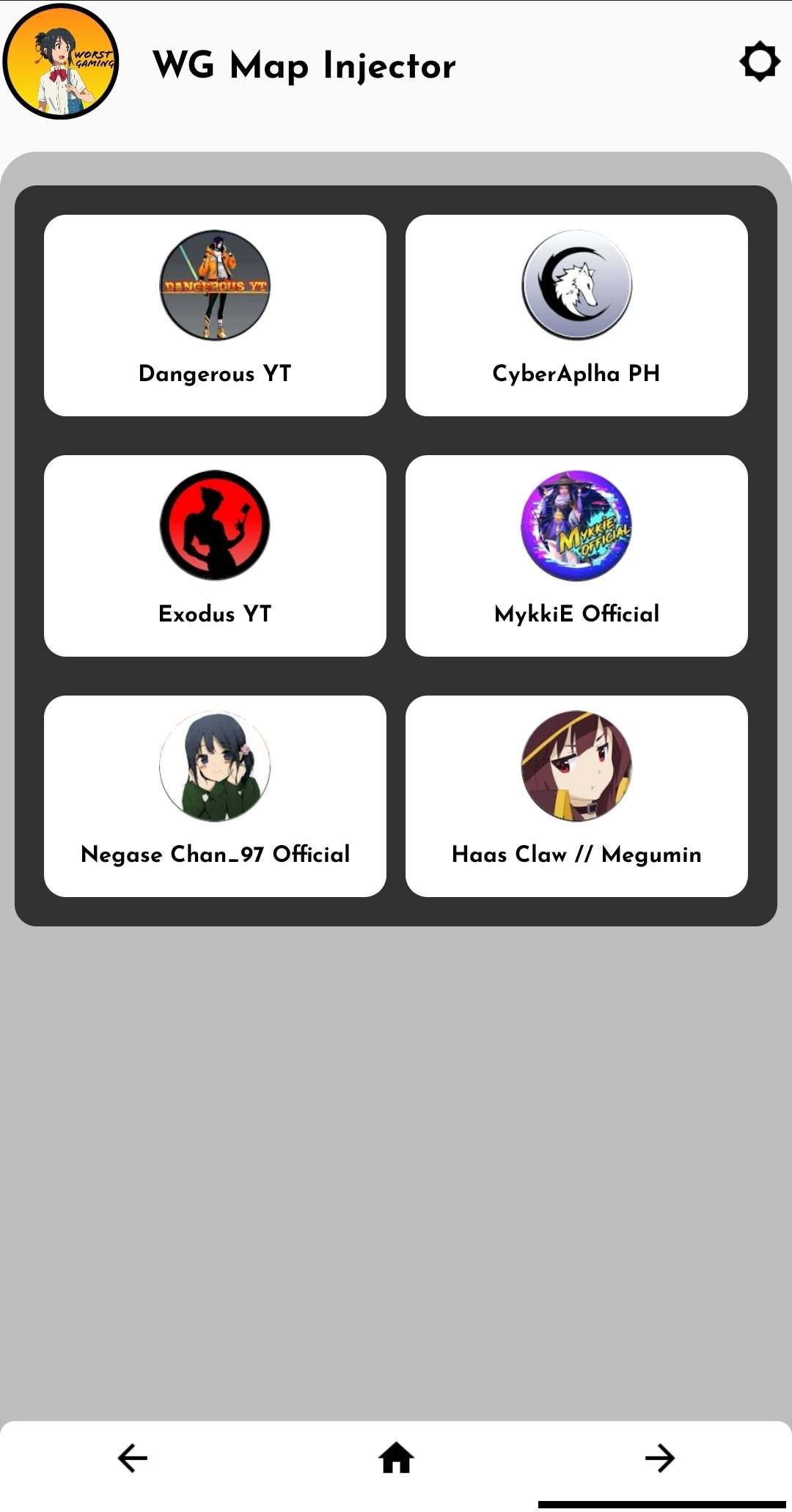Select Haas Claw // Megumin card
The height and width of the screenshot is (1512, 792).
tap(576, 796)
